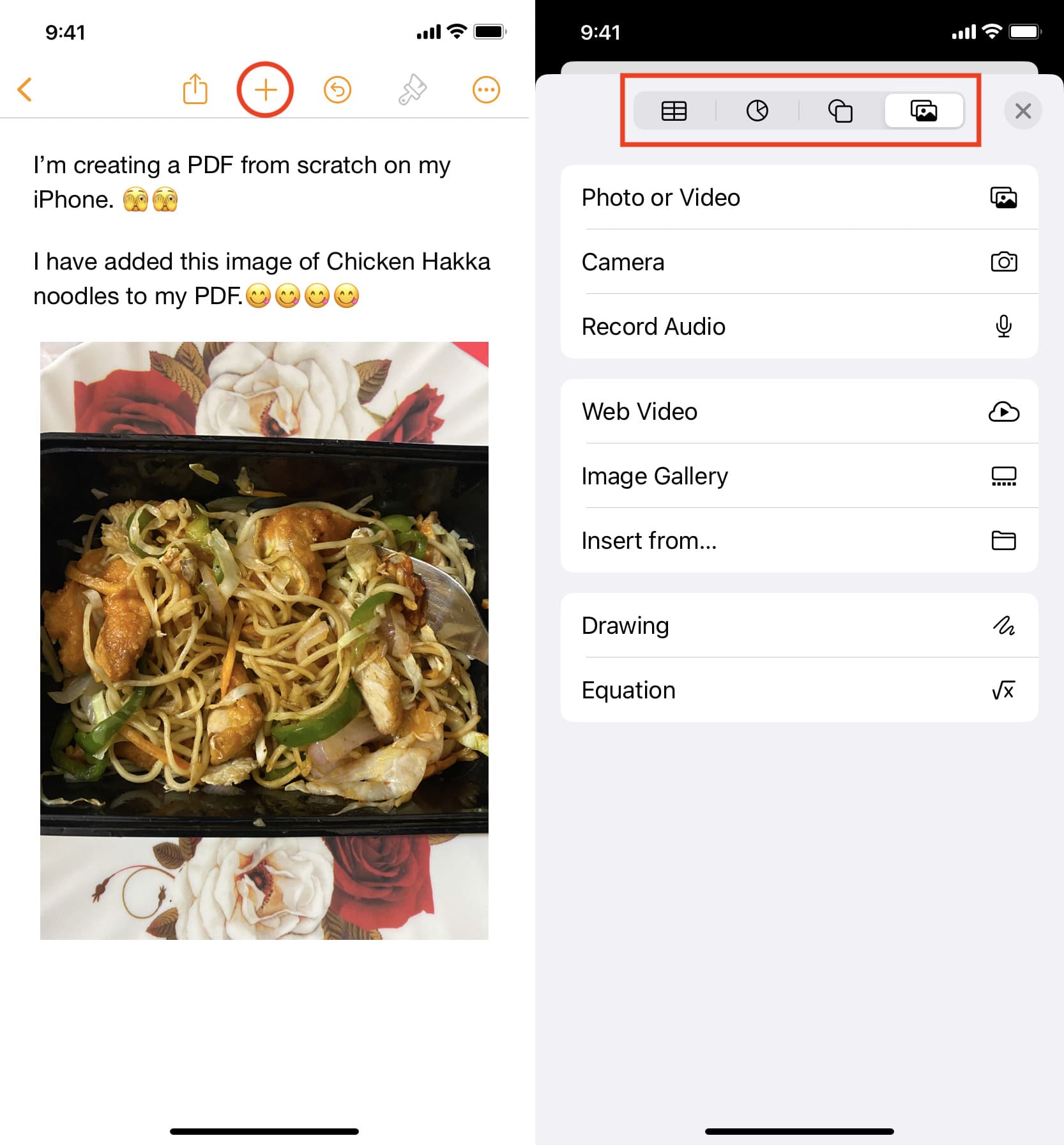This screenshot has height=1145, width=1064.
Task: Open Insert from… files option
Action: 799,541
